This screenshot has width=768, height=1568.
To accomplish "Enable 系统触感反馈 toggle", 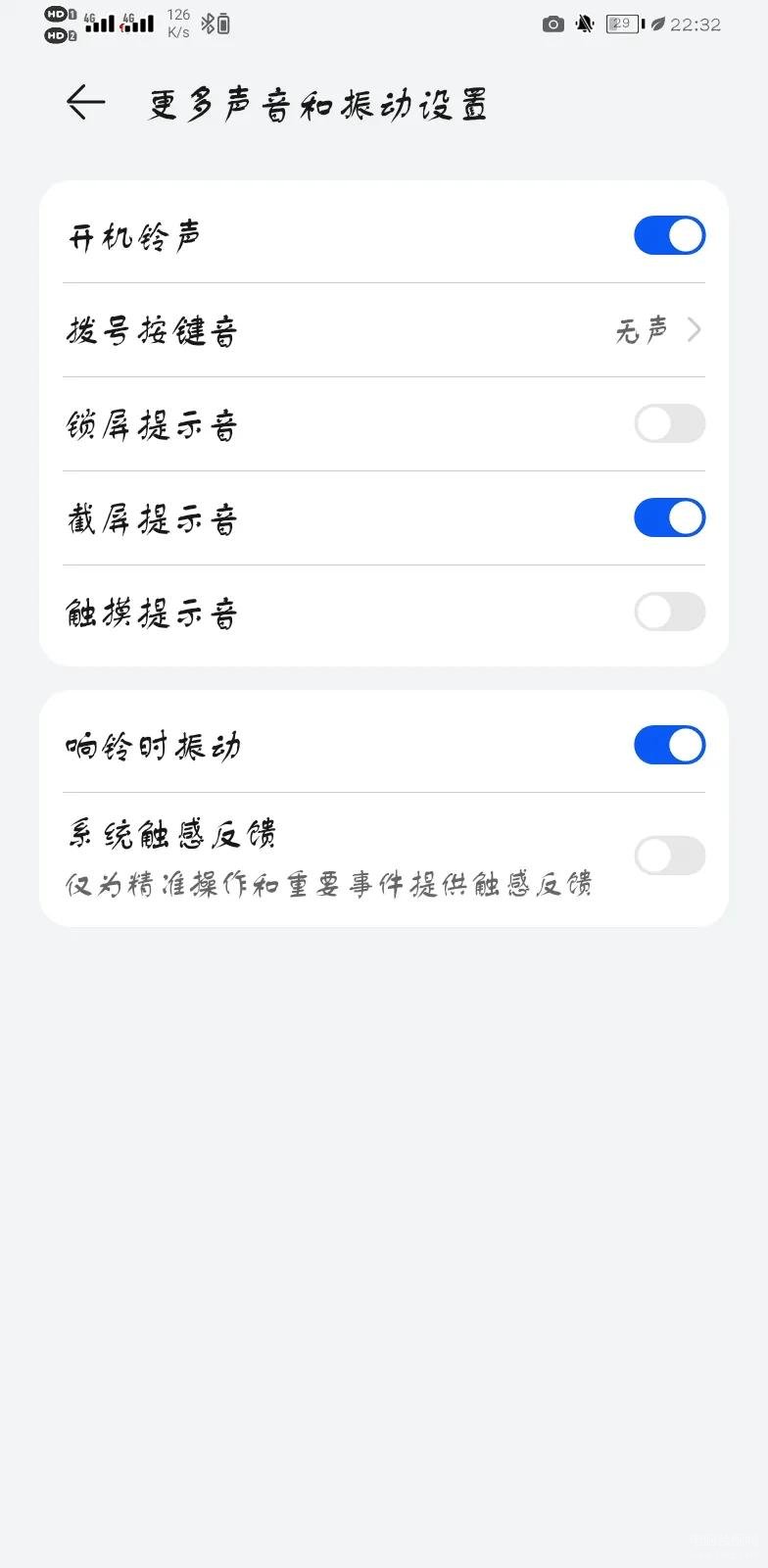I will point(669,856).
